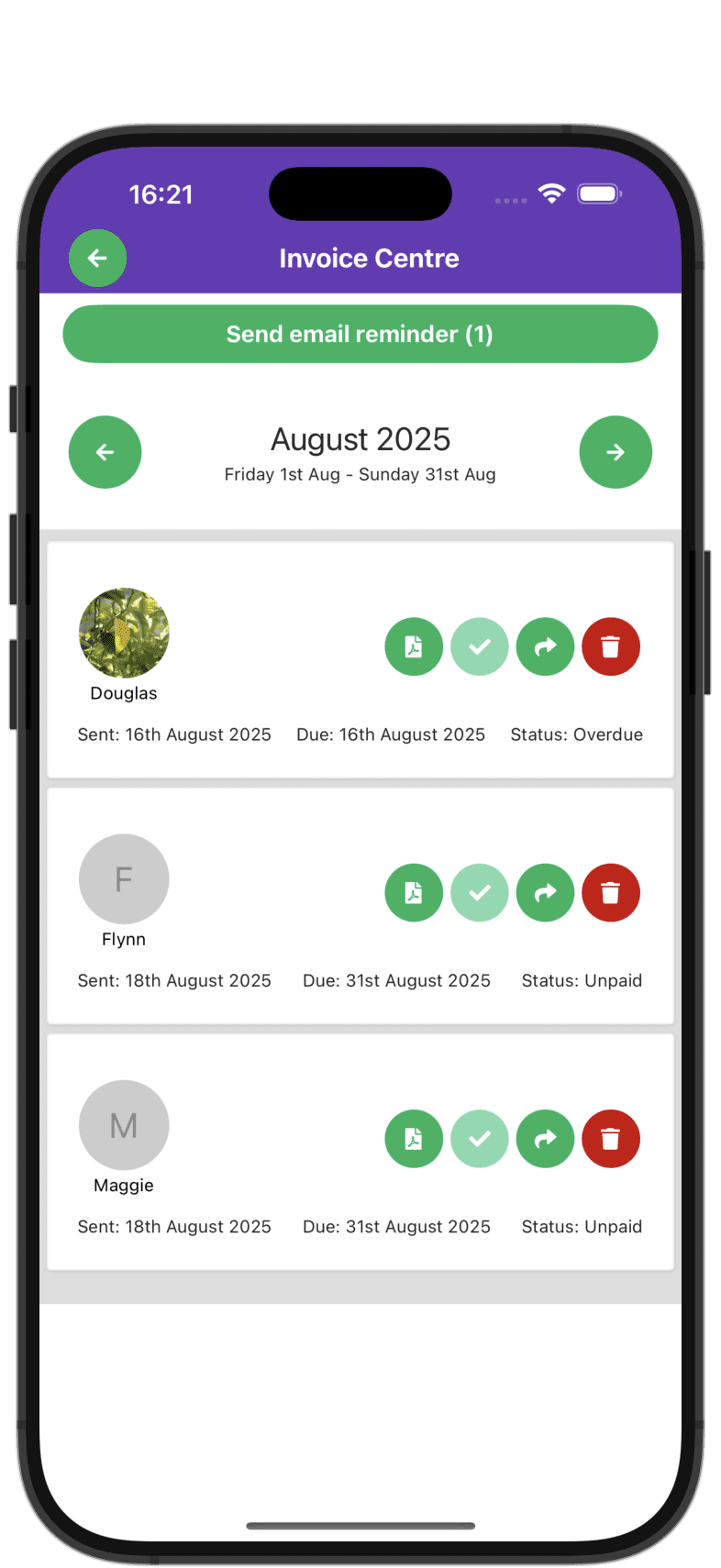Delete Flynn's invoice
Screen dimensions: 721x1568
click(611, 892)
